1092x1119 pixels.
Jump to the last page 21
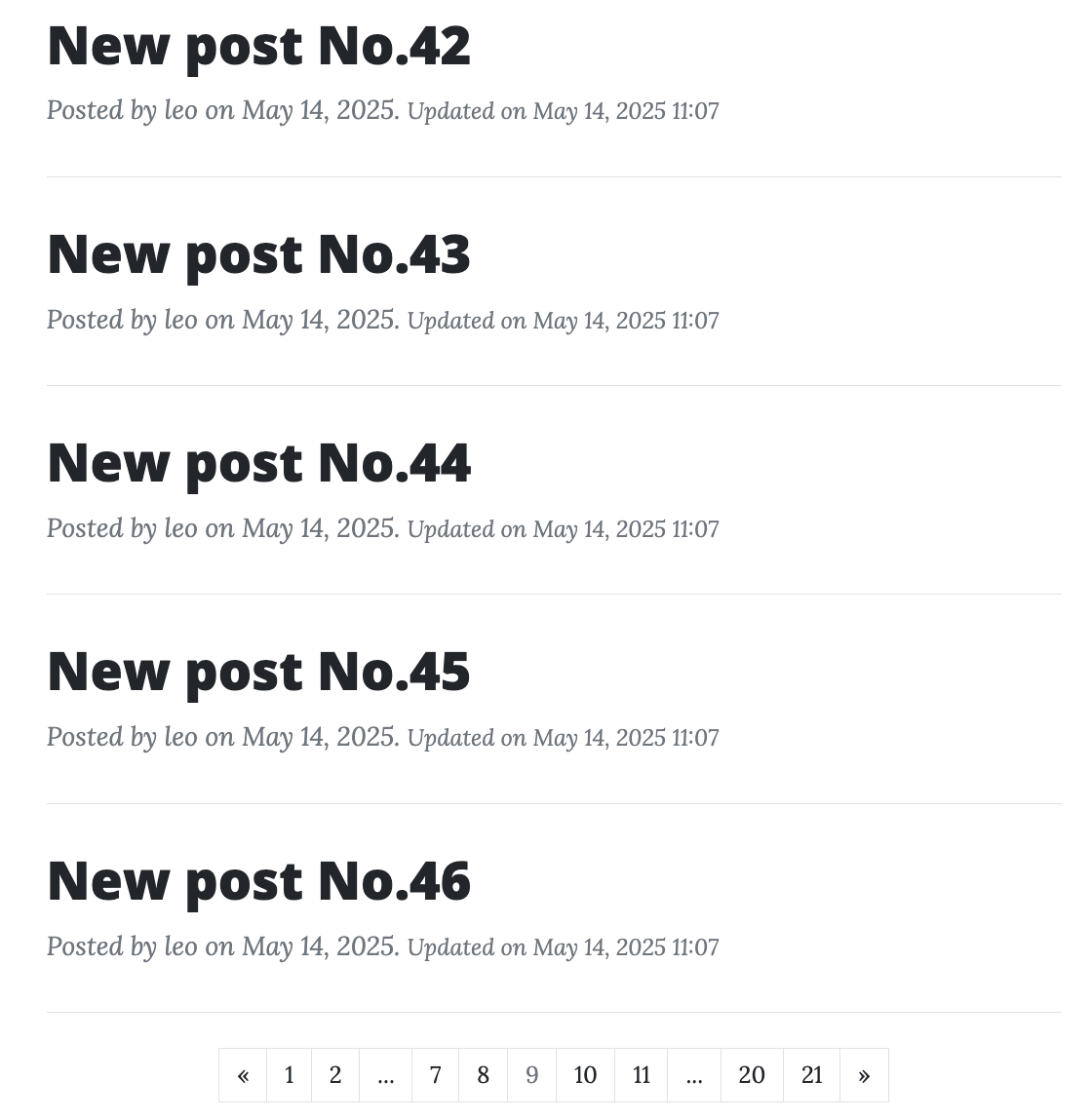812,1075
